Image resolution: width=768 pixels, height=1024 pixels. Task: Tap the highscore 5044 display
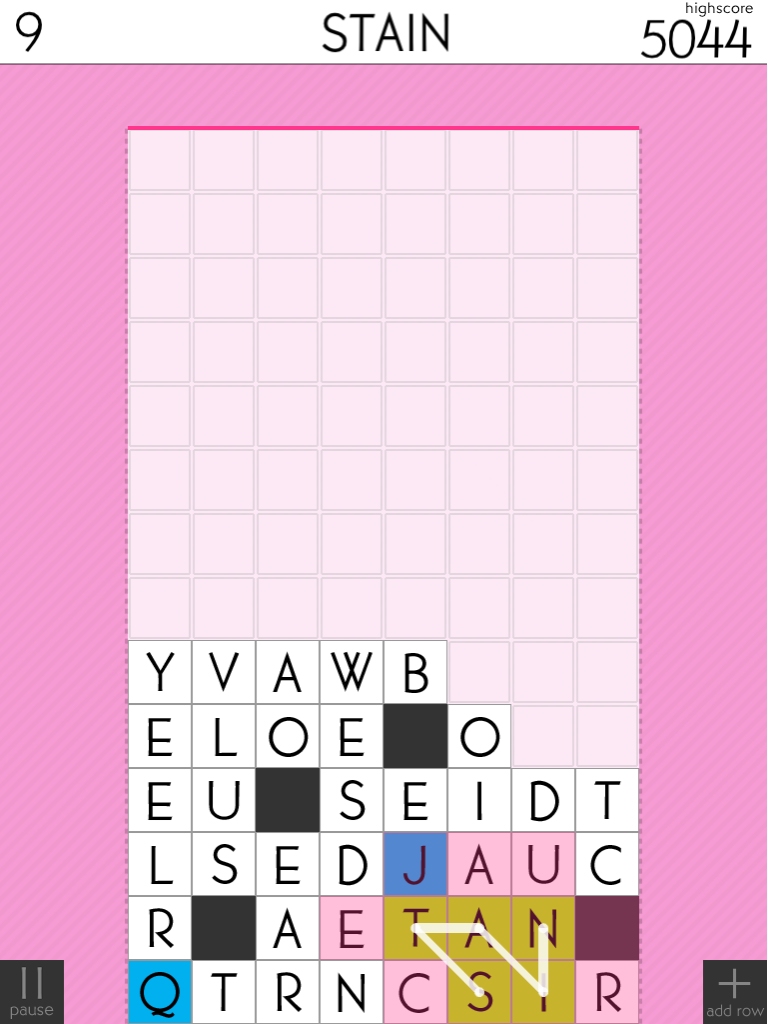pyautogui.click(x=695, y=40)
